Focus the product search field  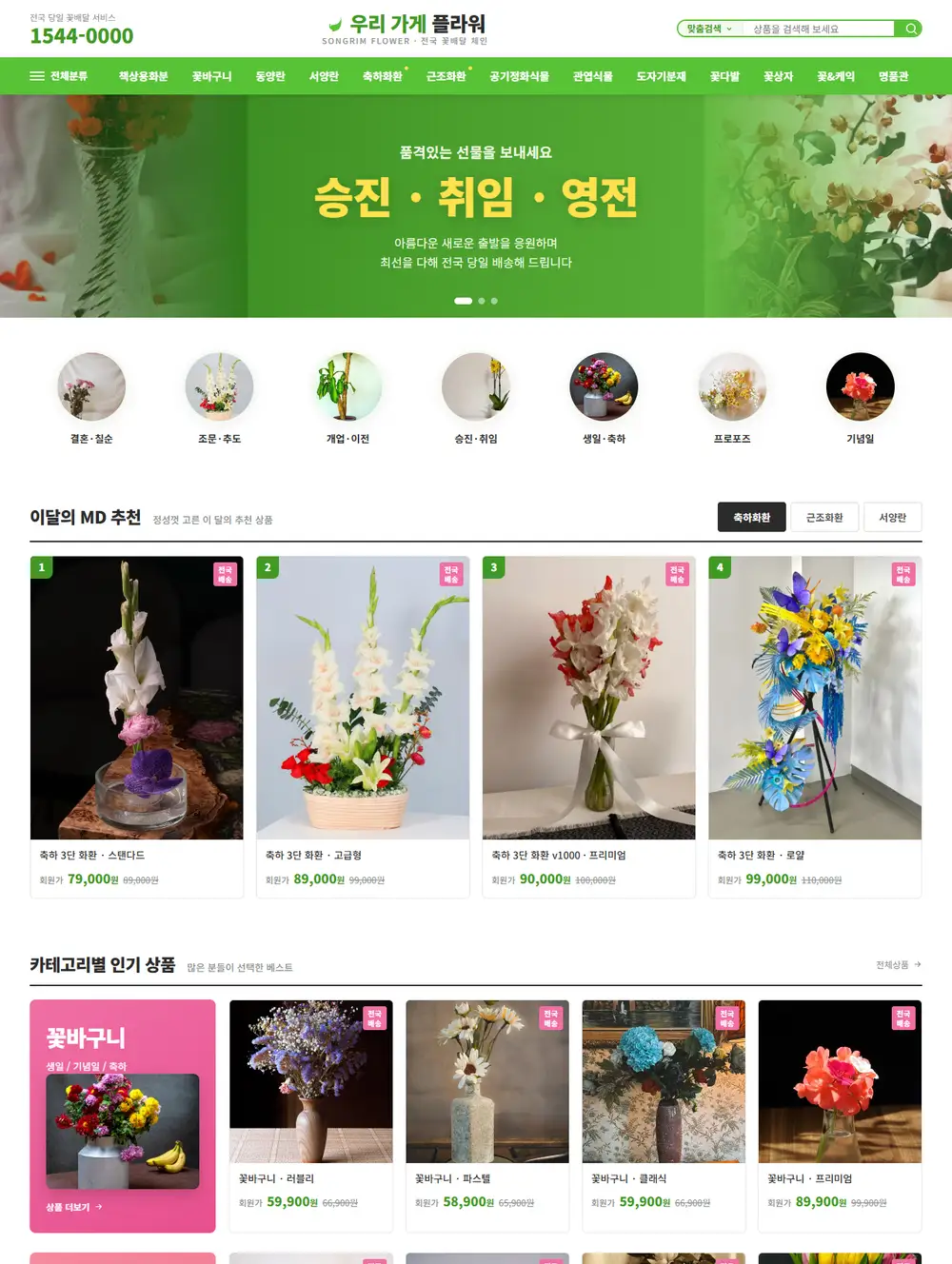(819, 29)
